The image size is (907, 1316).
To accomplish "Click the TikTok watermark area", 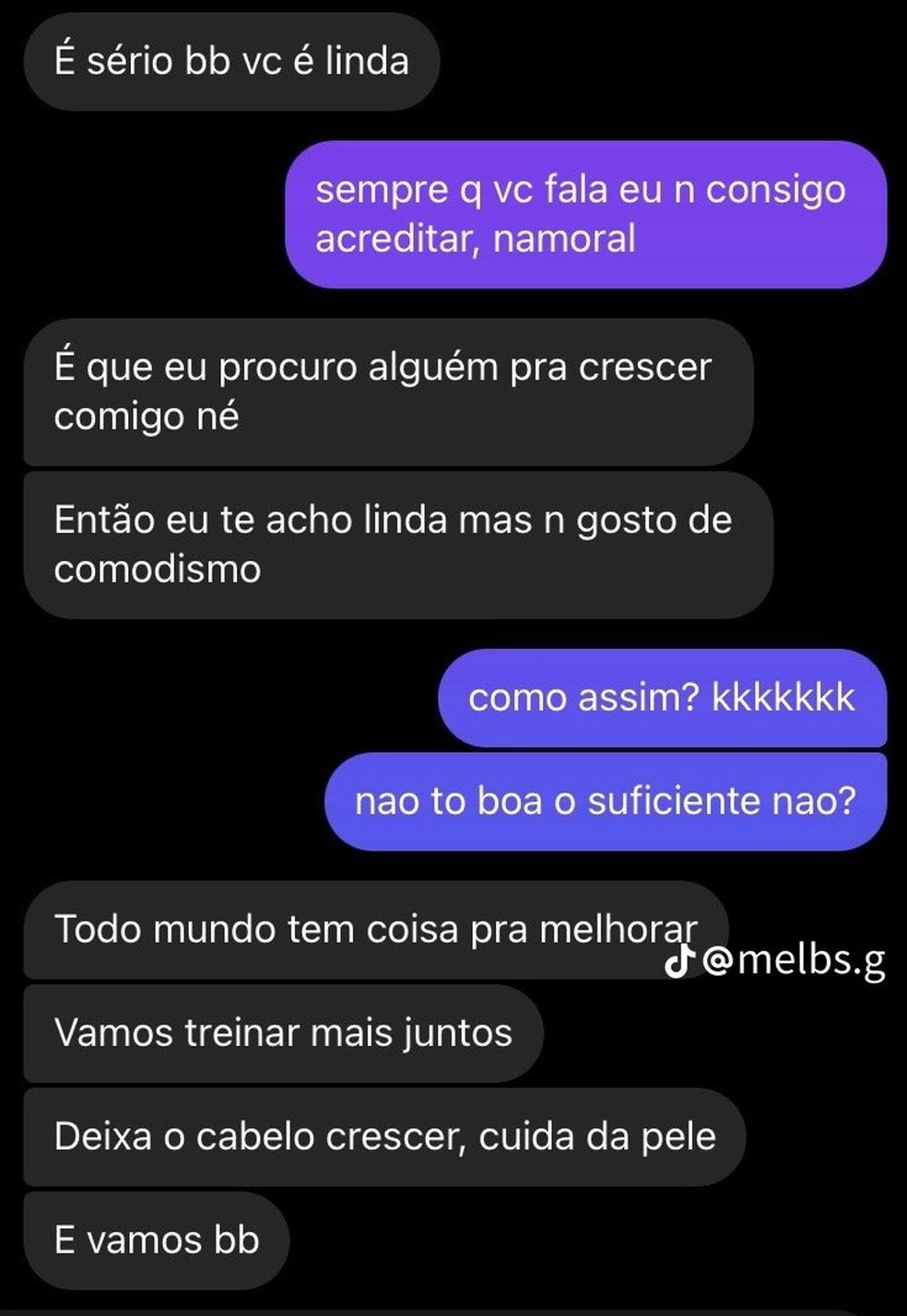I will click(774, 962).
